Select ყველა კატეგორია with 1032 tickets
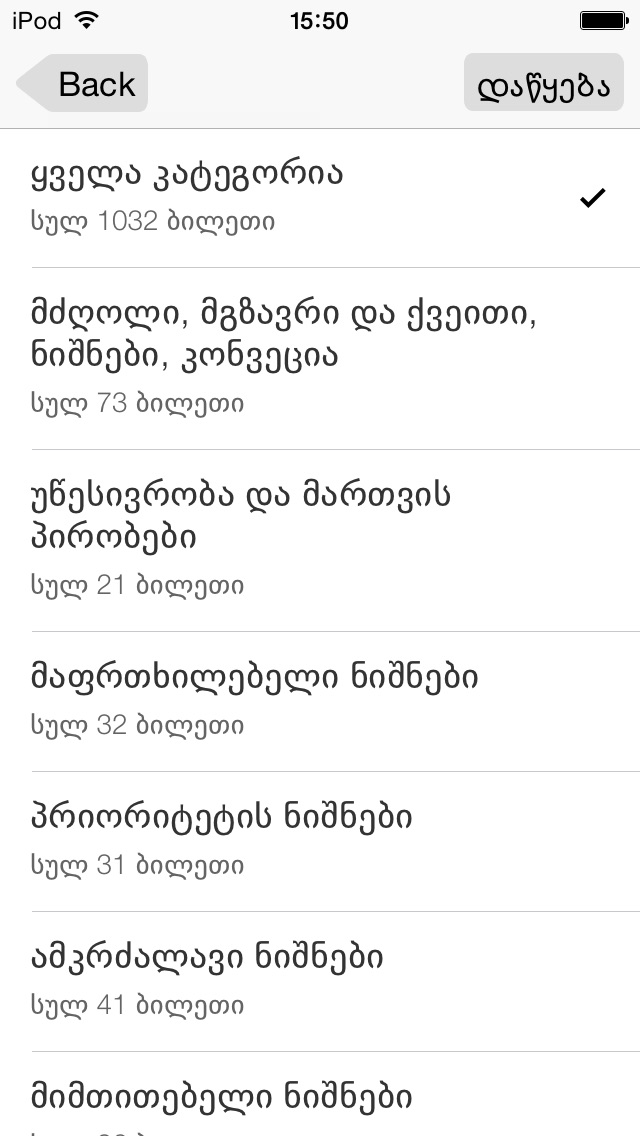 [320, 197]
